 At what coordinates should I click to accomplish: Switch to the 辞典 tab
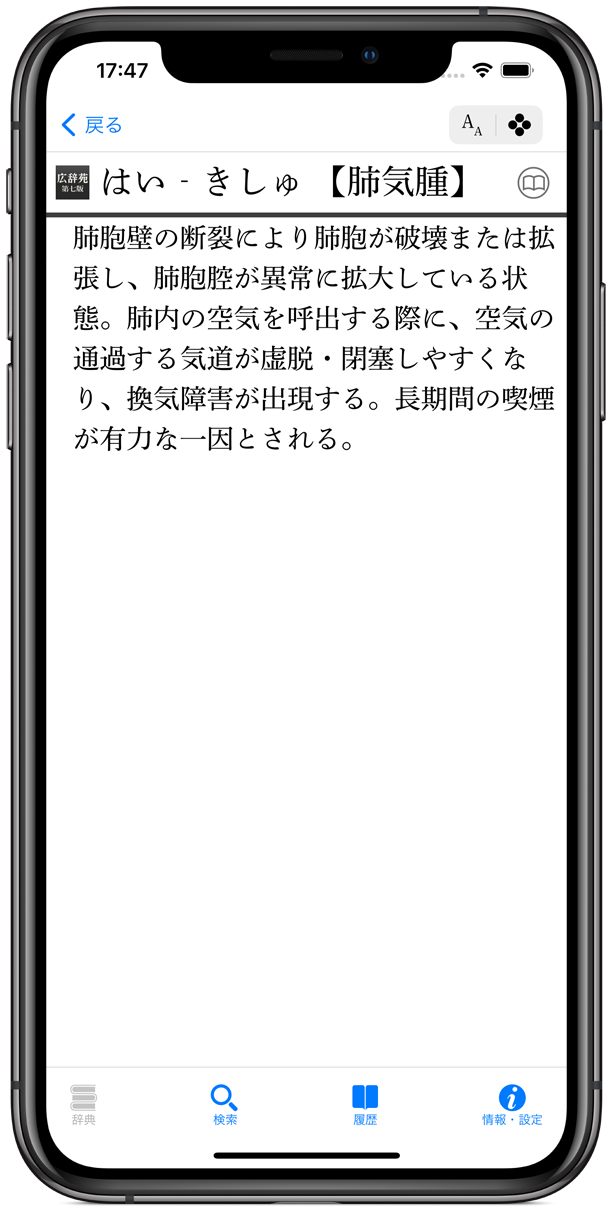click(x=84, y=1104)
